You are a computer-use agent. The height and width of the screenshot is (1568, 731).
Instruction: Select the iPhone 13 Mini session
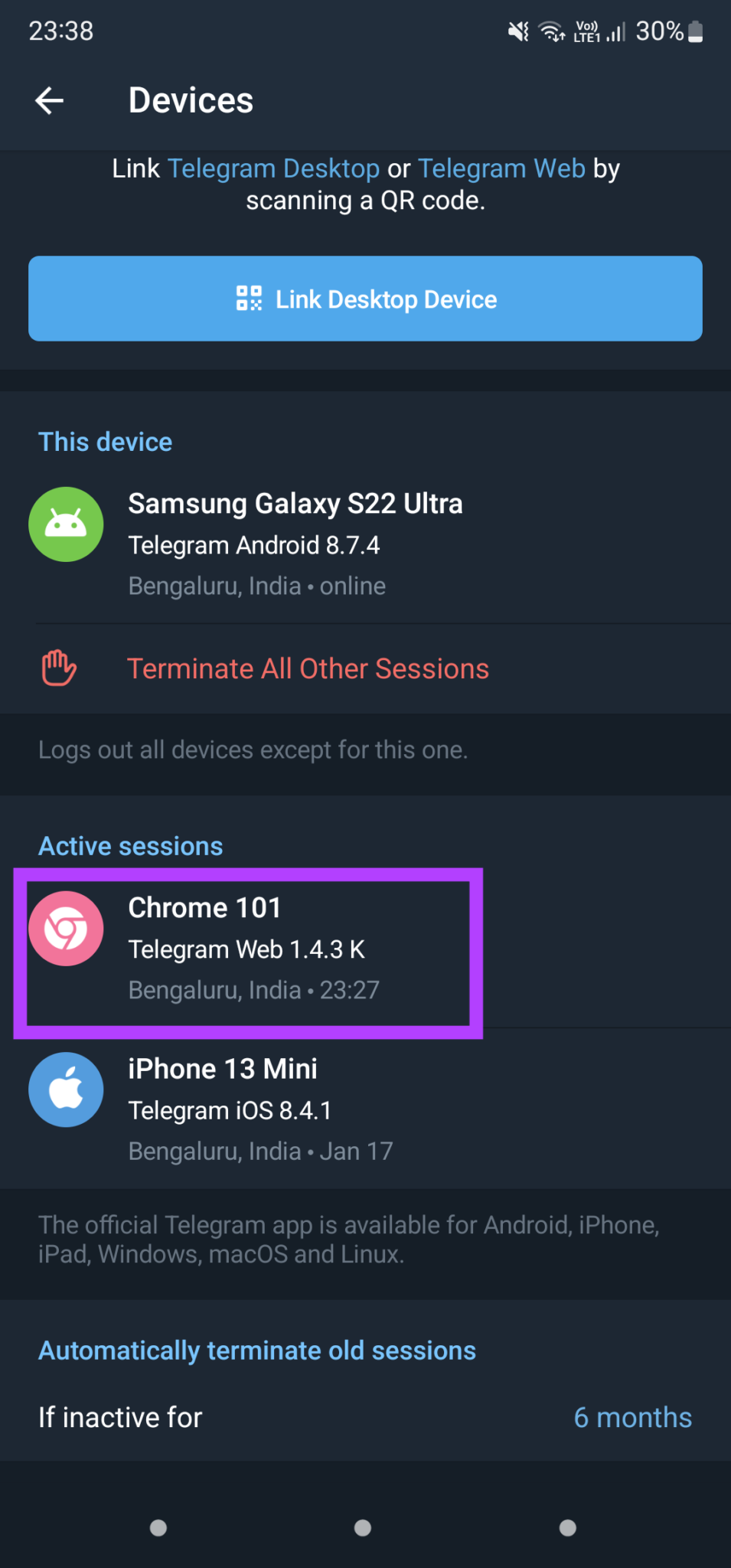pyautogui.click(x=306, y=1109)
